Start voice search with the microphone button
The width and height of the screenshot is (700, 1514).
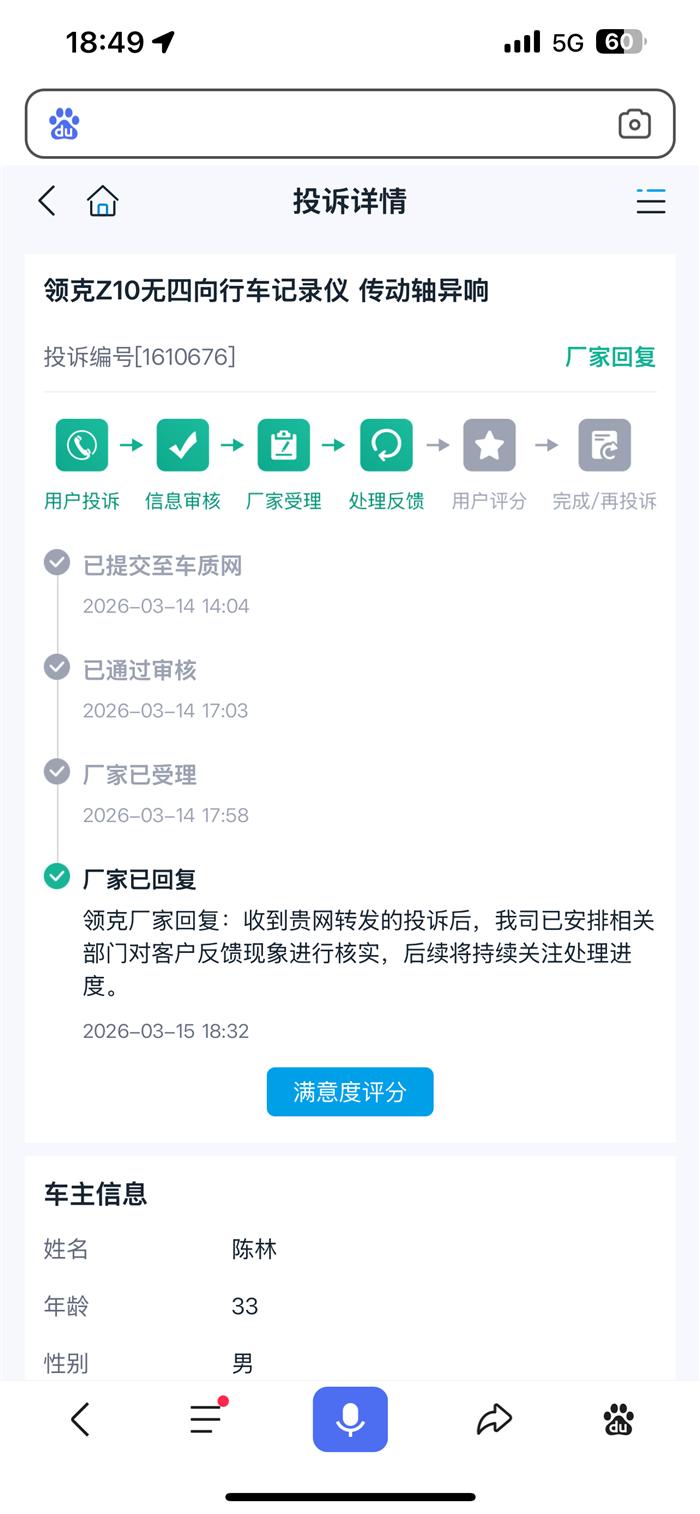pos(350,1419)
